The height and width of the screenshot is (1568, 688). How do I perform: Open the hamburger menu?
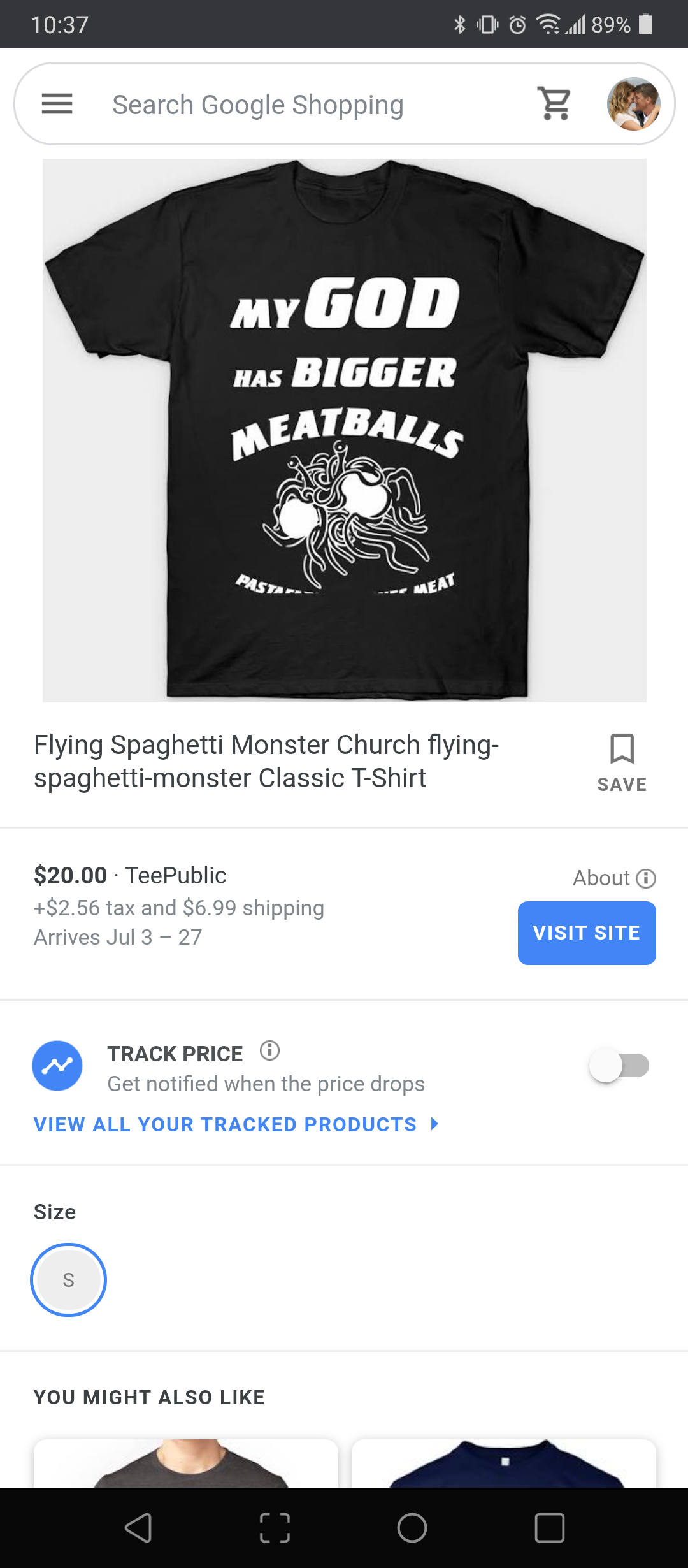click(57, 103)
